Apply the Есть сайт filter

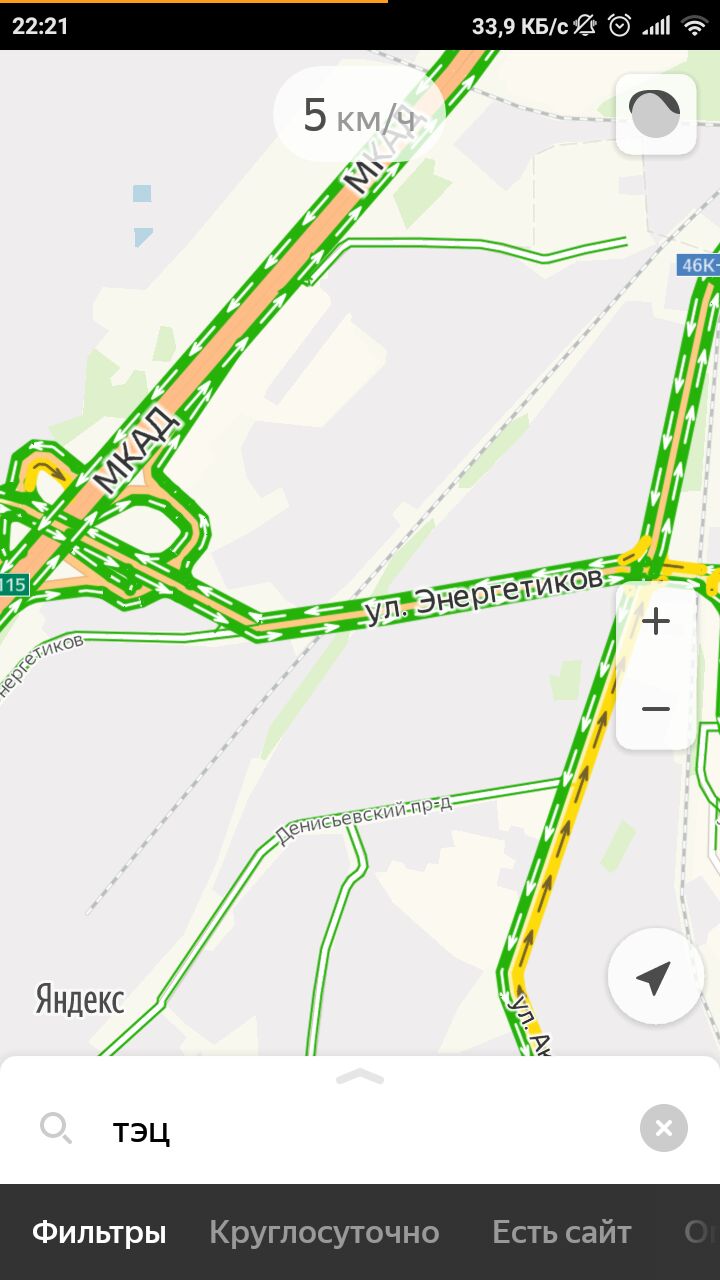(561, 1232)
